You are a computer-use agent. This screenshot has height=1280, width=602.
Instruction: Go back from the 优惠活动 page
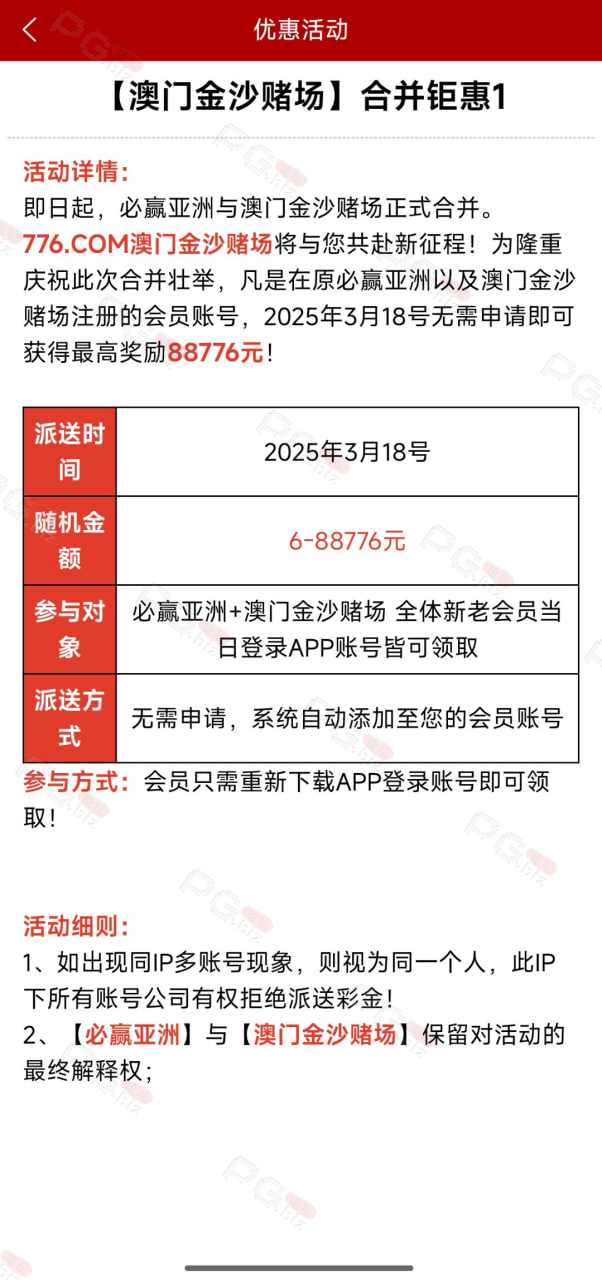click(29, 30)
